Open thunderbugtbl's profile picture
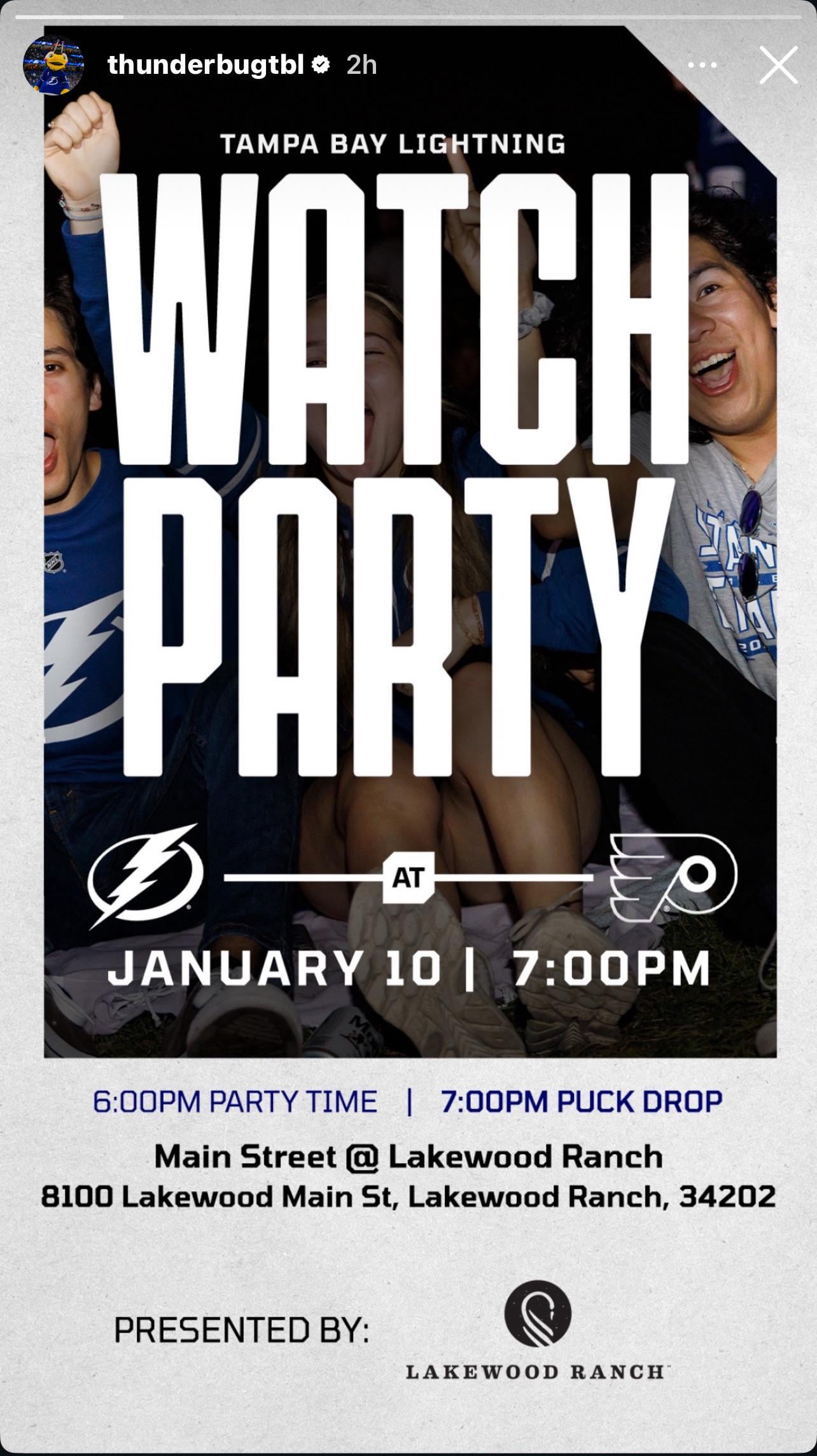The width and height of the screenshot is (817, 1456). click(53, 65)
